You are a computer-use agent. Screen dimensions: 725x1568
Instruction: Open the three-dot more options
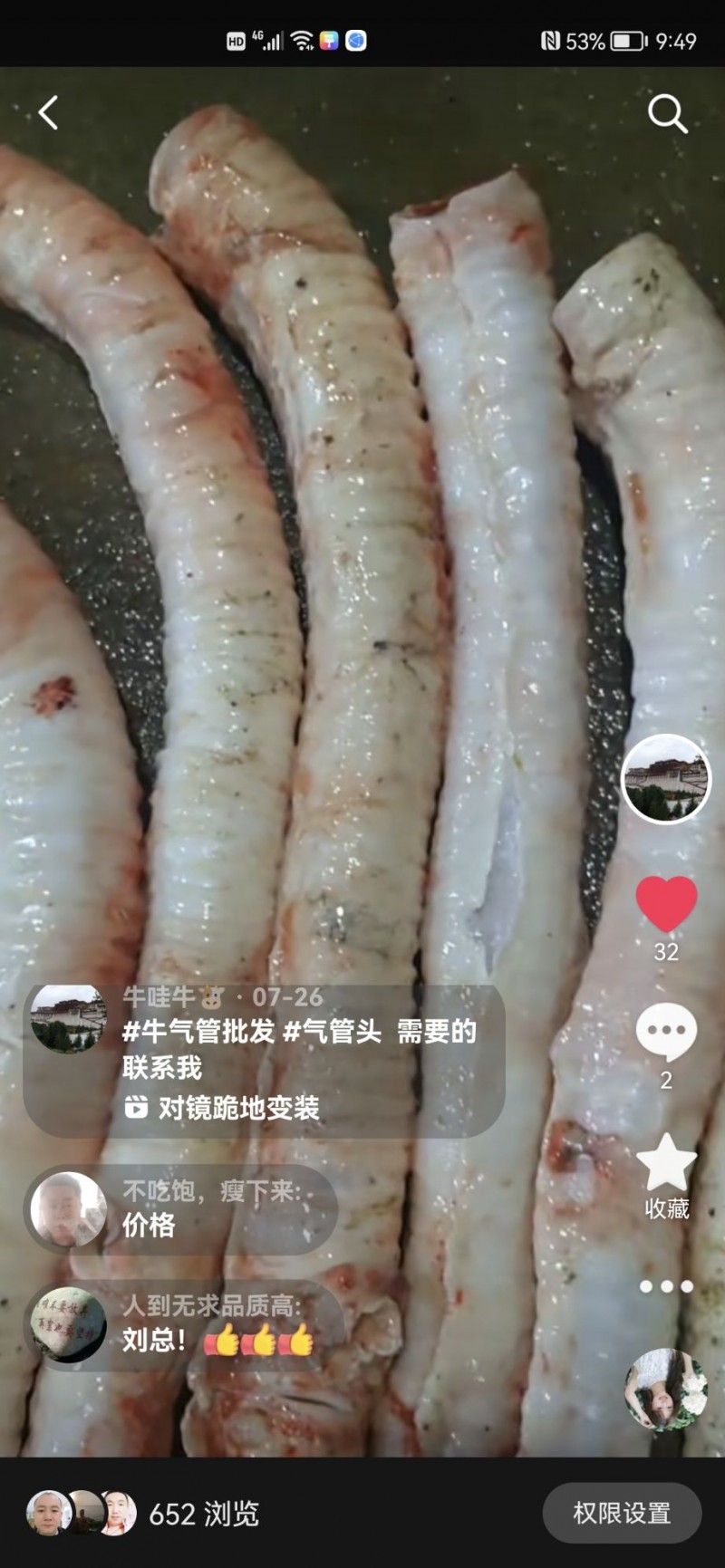pyautogui.click(x=666, y=1286)
